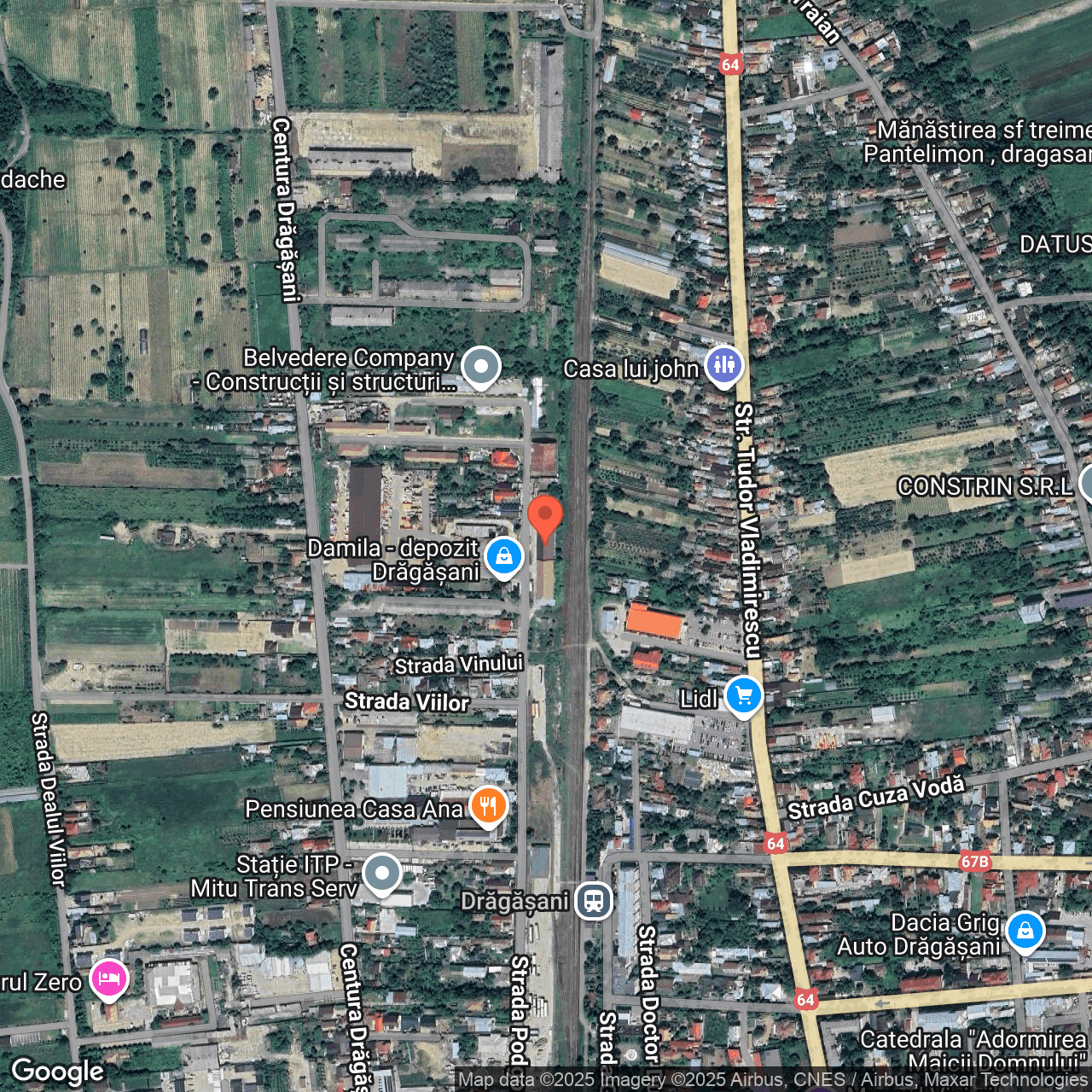Screen dimensions: 1092x1092
Task: Tap the Casa lui john marker
Action: pos(724,365)
